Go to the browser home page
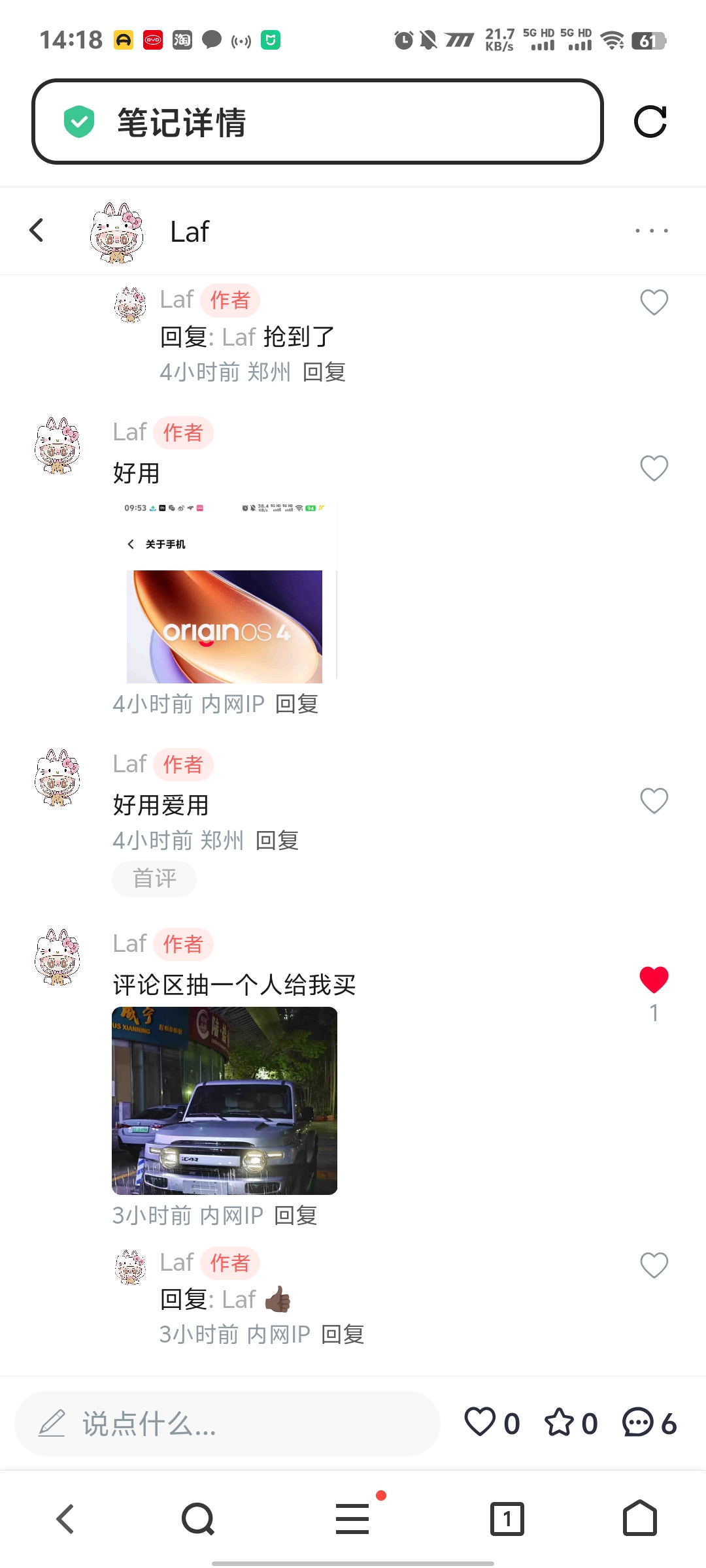The height and width of the screenshot is (1568, 706). 640,1518
